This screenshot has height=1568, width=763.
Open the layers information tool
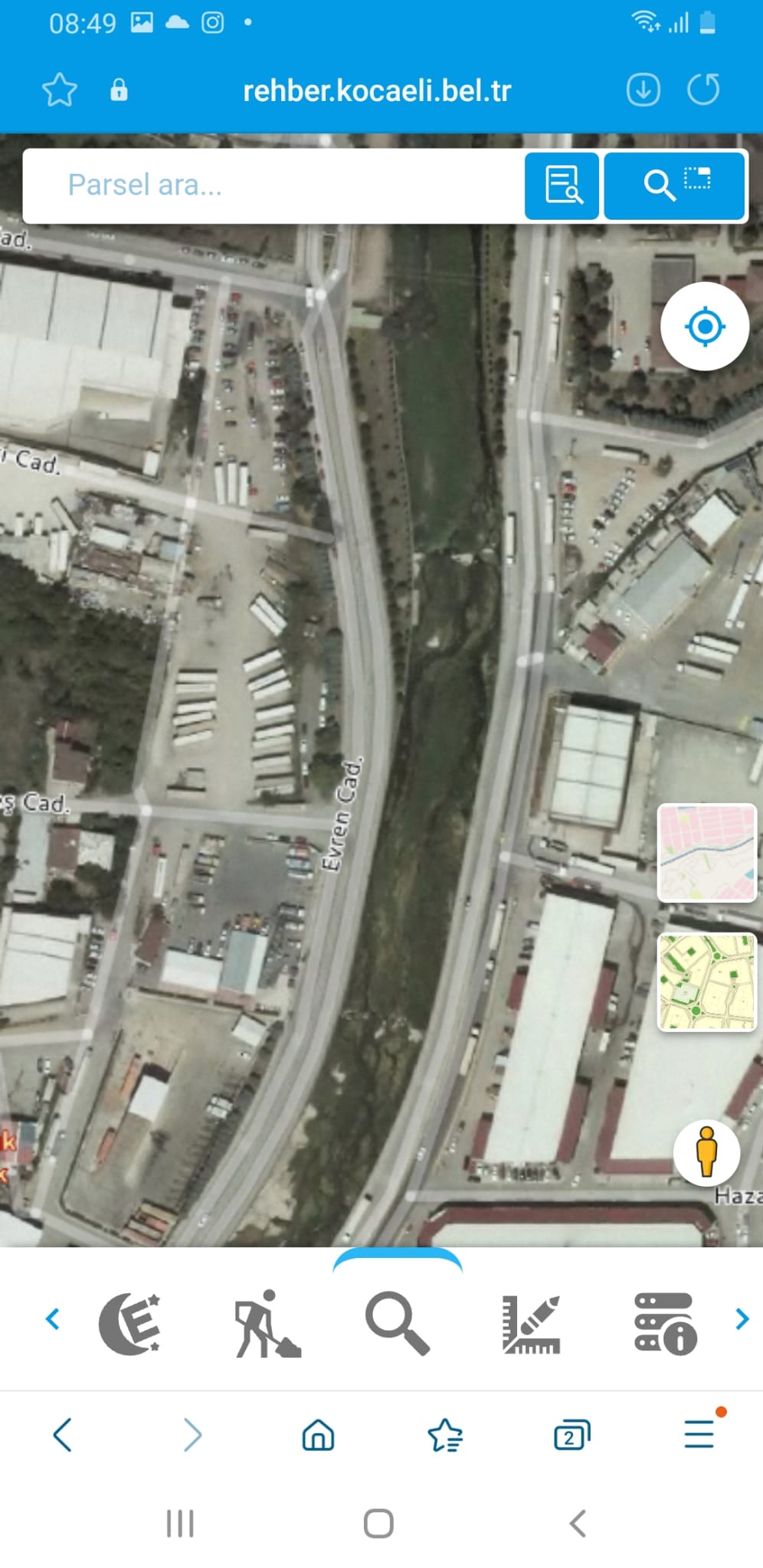pyautogui.click(x=665, y=1323)
